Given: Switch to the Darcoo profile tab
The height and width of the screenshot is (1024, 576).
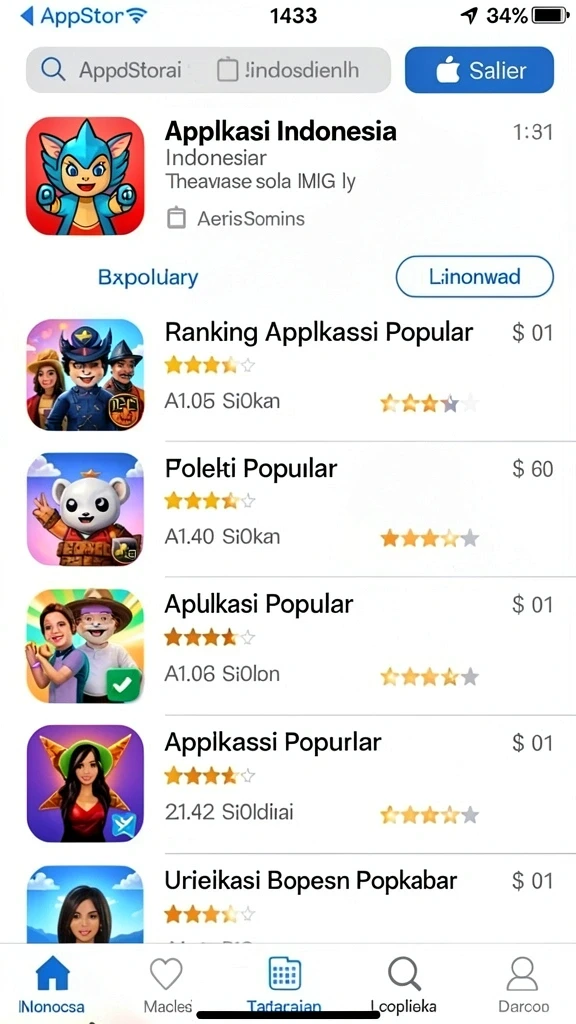Looking at the screenshot, I should click(x=522, y=984).
